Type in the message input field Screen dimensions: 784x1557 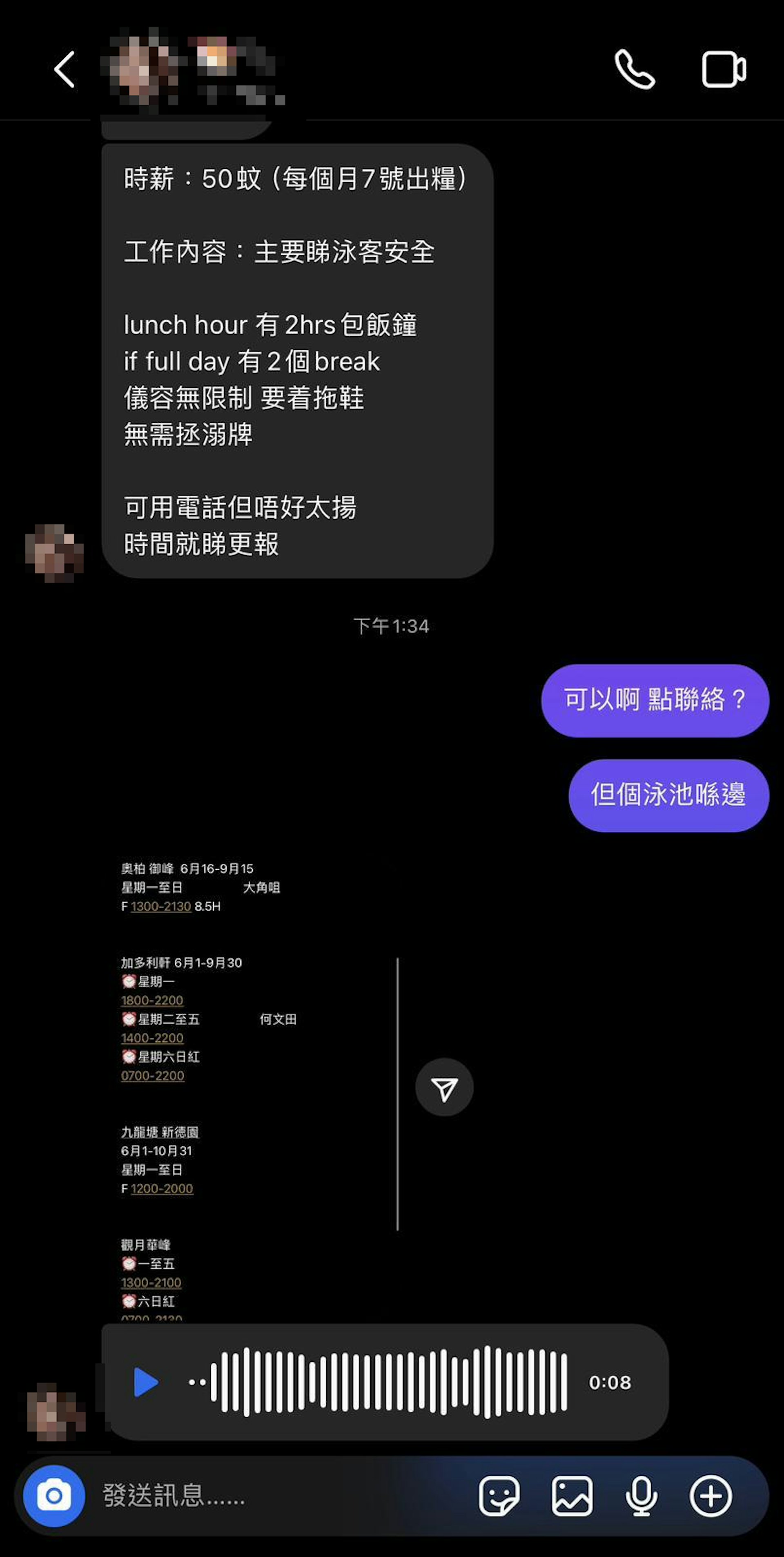[272, 1496]
